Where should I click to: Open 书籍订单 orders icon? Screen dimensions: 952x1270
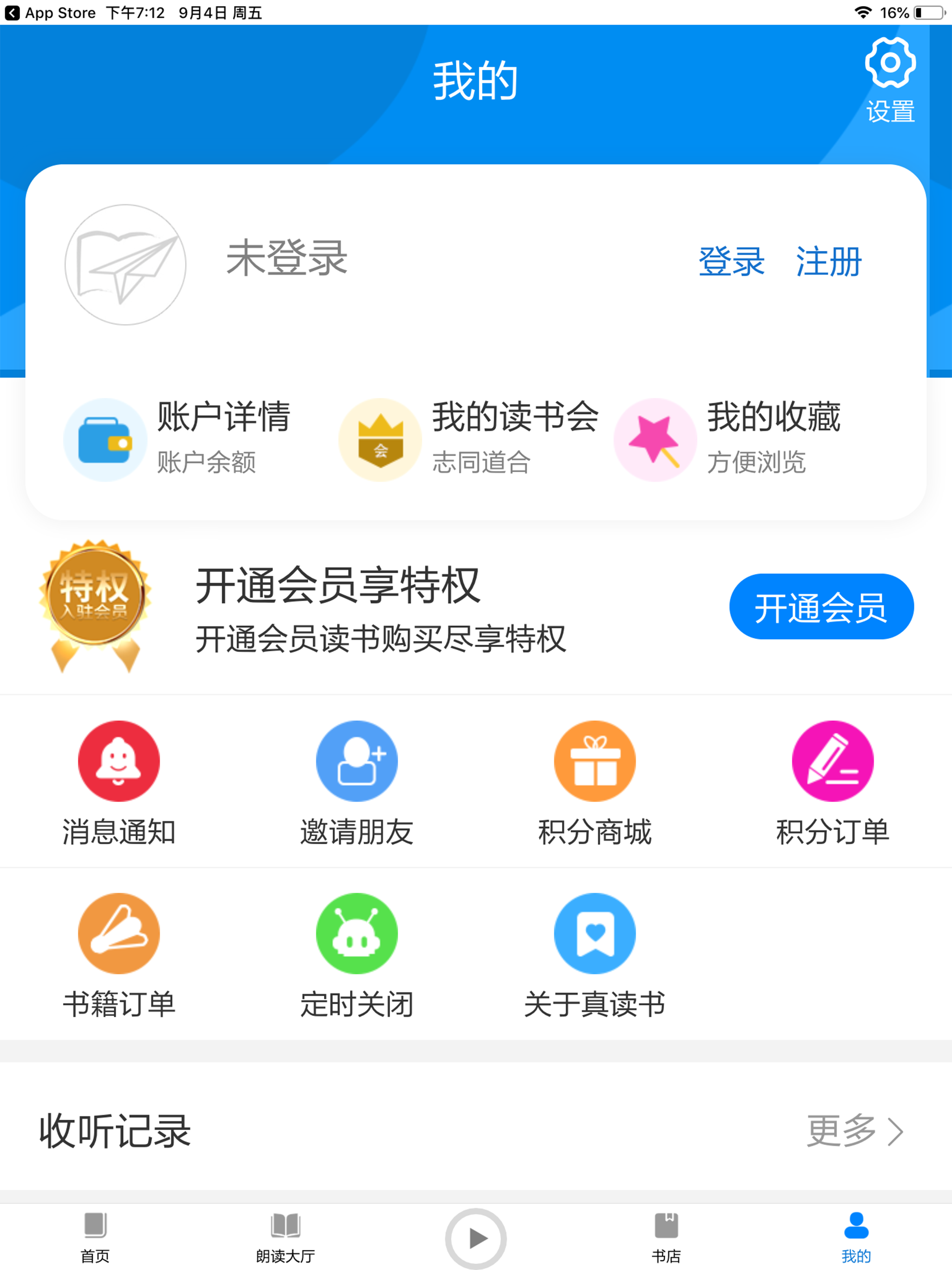click(x=118, y=933)
